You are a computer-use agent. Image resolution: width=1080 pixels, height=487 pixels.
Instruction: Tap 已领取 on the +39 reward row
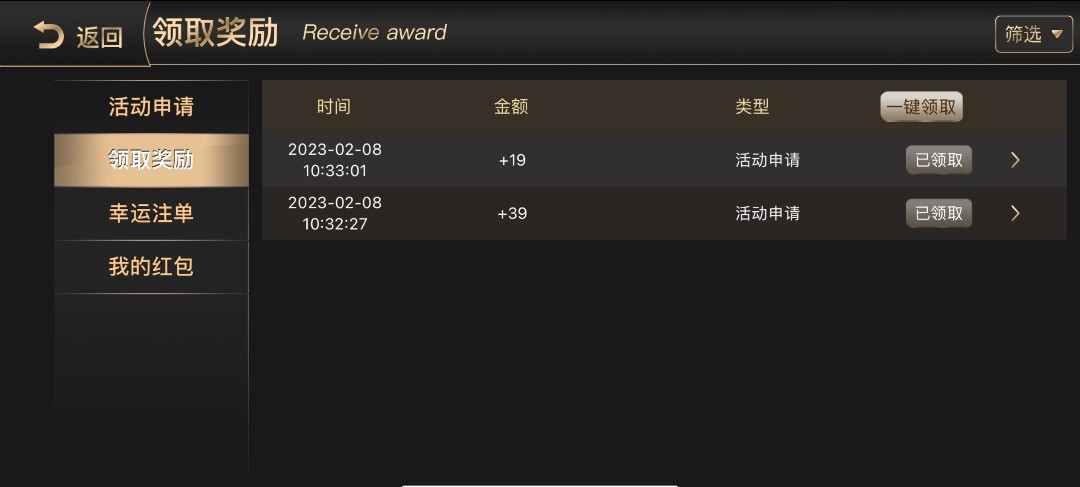(938, 213)
